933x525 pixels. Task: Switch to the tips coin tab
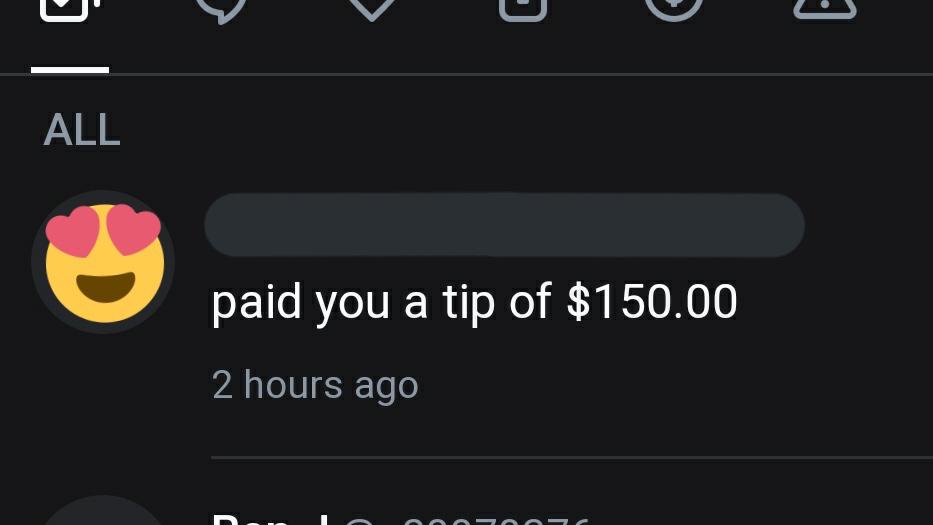coord(674,8)
